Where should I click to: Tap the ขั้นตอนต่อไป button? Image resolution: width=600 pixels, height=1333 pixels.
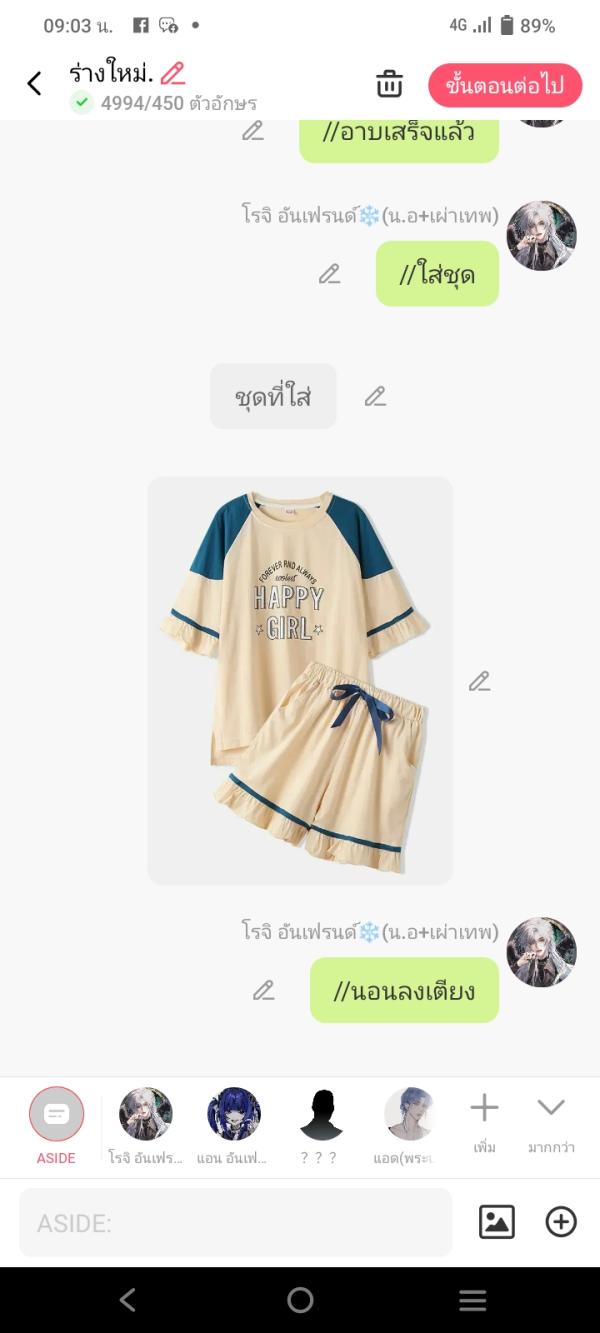(505, 86)
